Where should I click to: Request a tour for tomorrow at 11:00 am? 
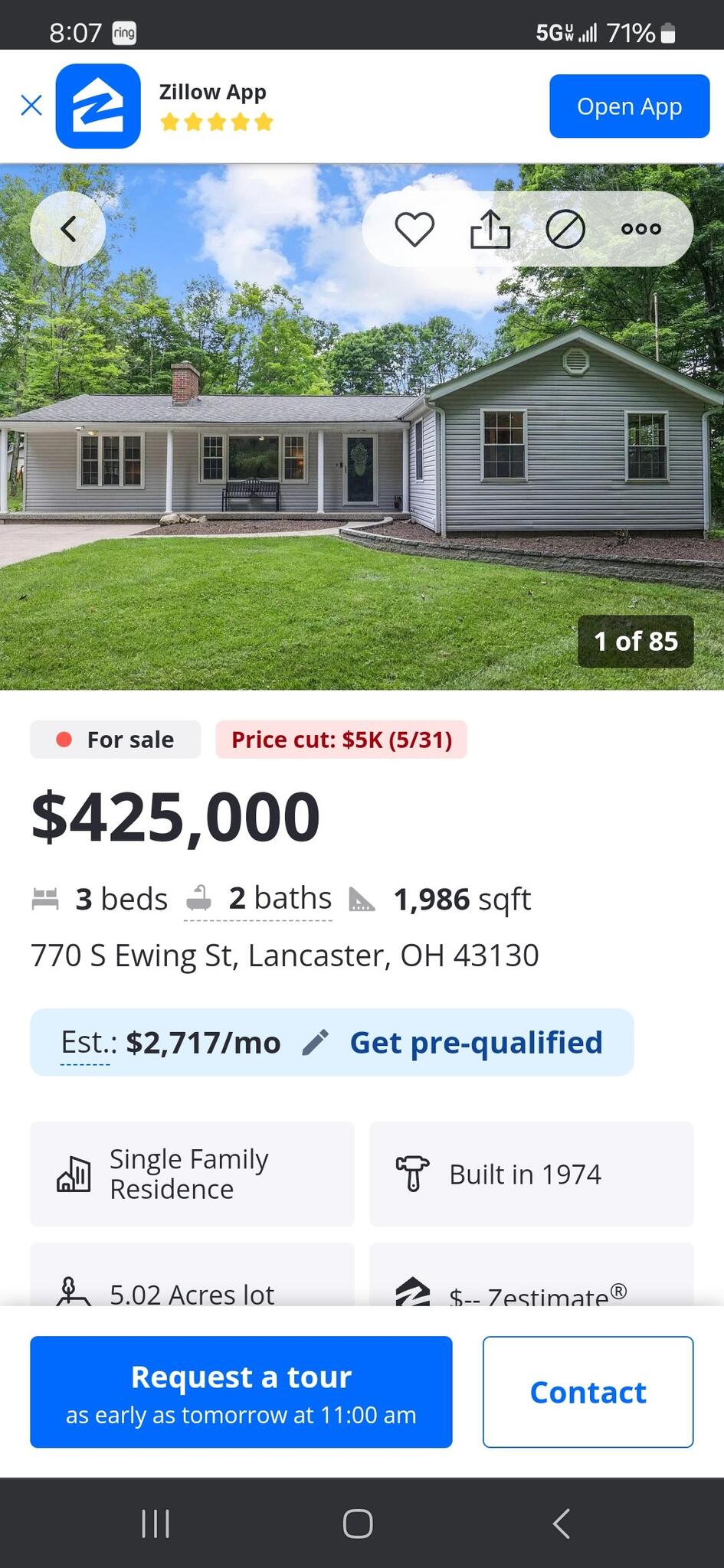tap(241, 1393)
